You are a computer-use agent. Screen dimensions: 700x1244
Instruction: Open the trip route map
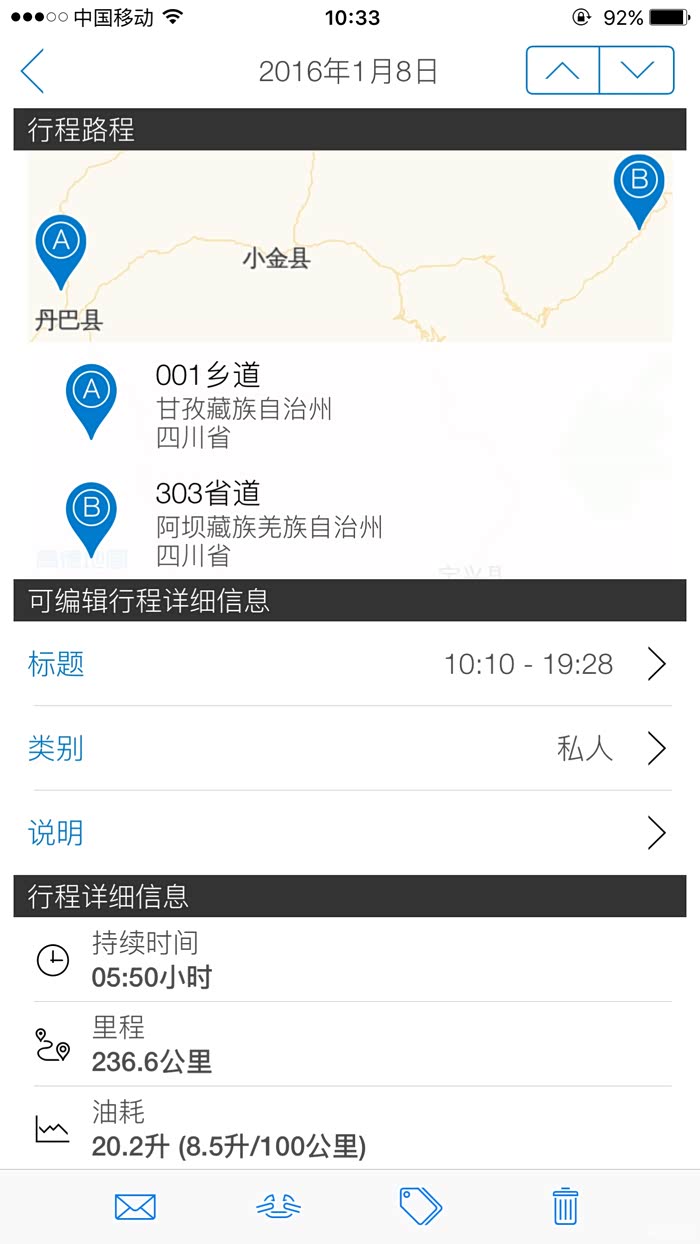point(350,246)
